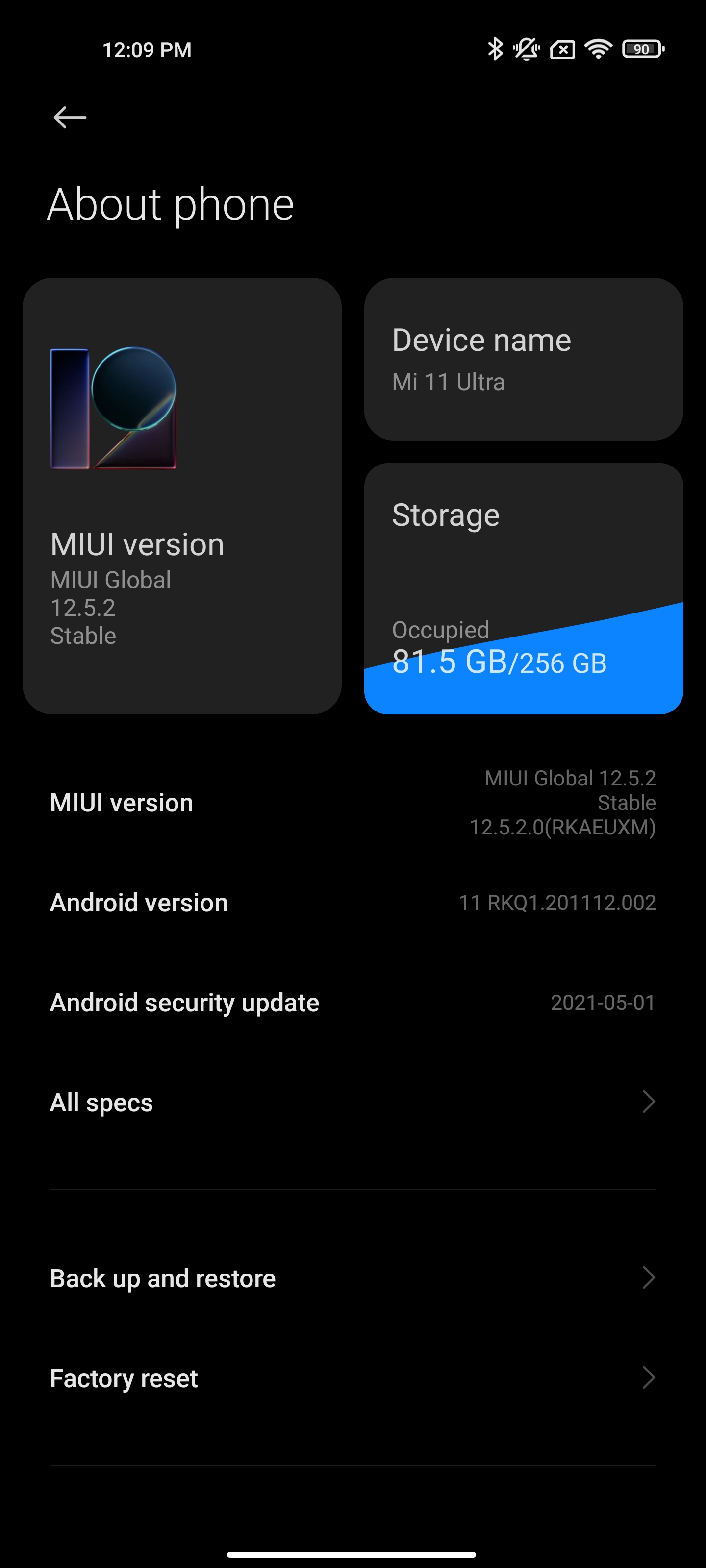Open Back up and restore
Screen dimensions: 706x1568
[353, 1278]
